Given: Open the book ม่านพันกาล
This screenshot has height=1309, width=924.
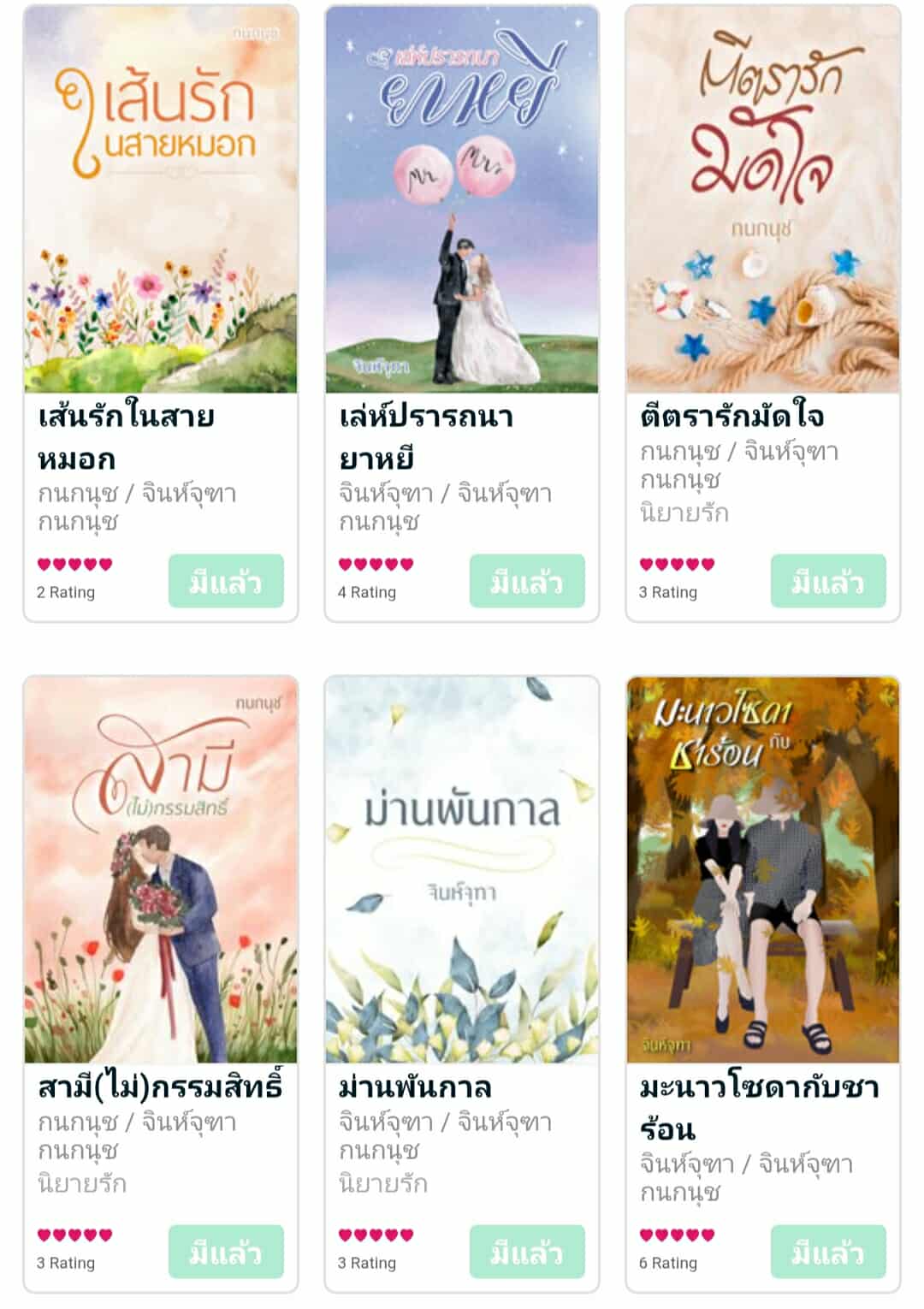Looking at the screenshot, I should point(462,871).
